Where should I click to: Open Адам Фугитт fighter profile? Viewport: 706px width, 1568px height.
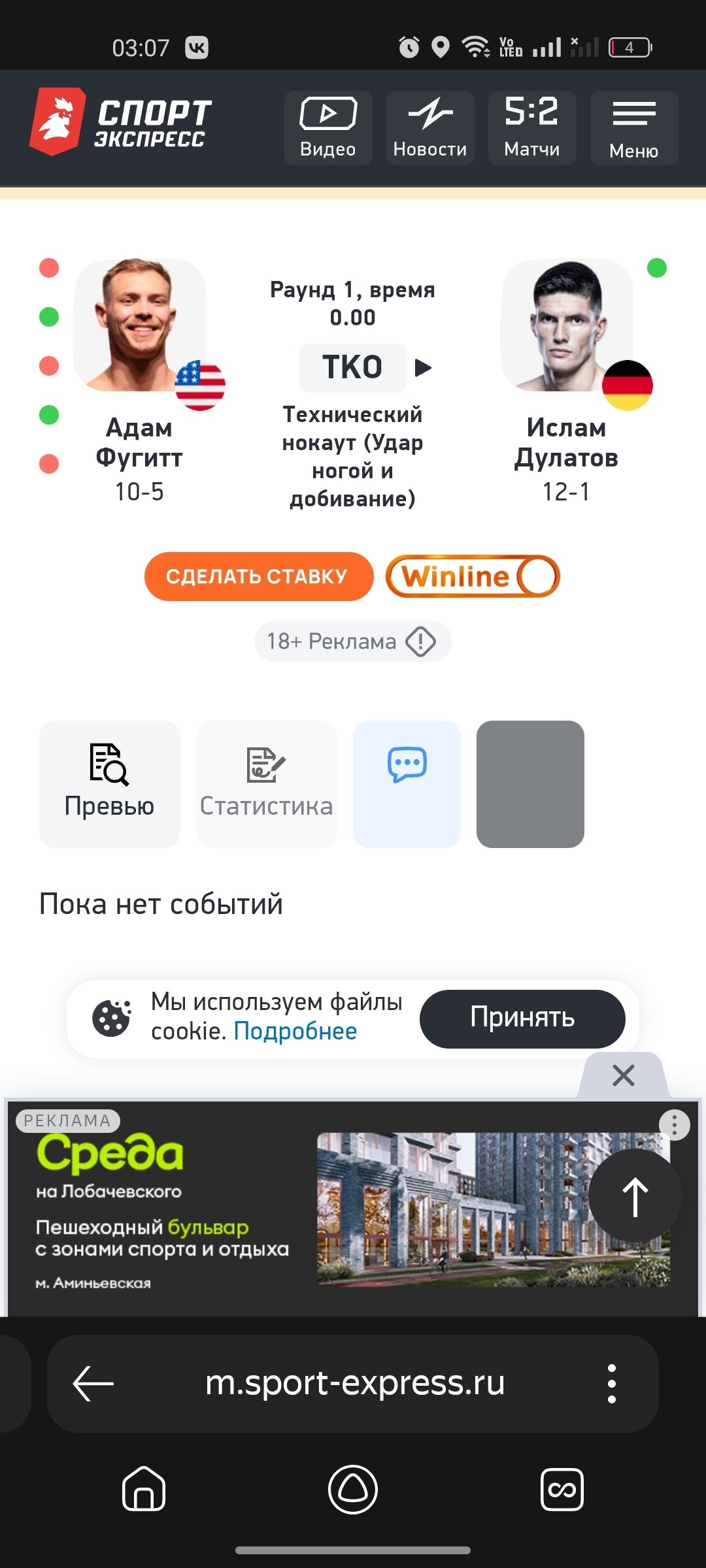point(139,442)
